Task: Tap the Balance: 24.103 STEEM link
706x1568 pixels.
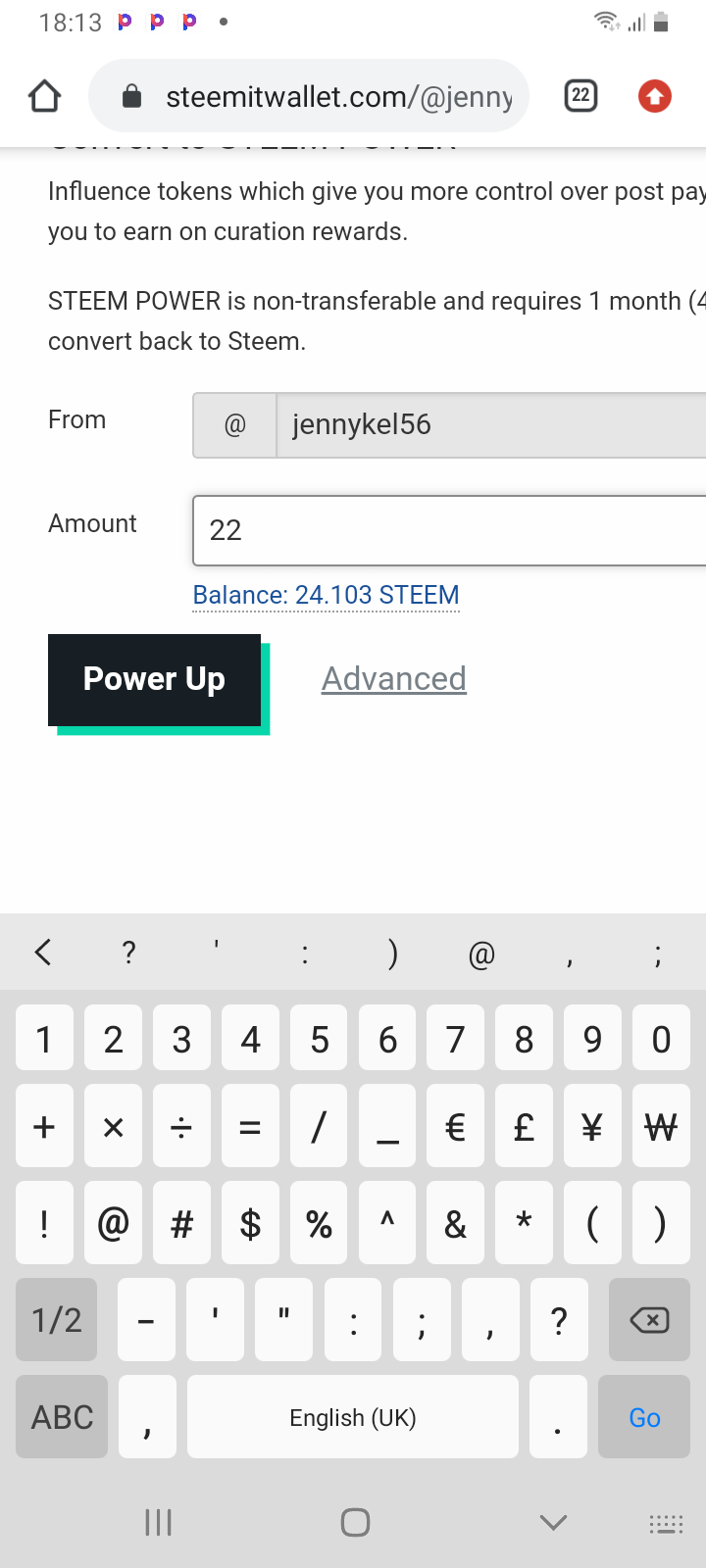Action: (326, 595)
